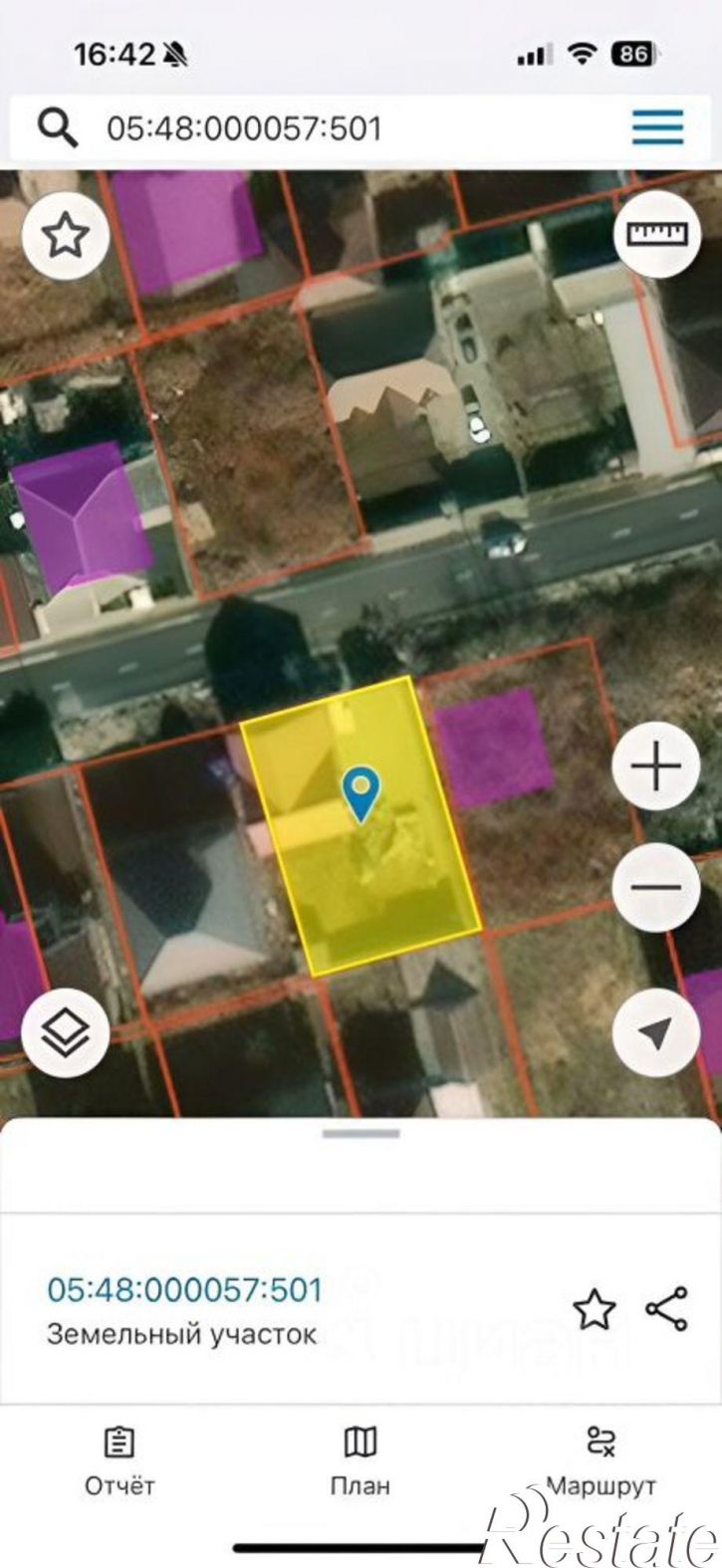Open cadastral number 05:48:000057:501 details
This screenshot has height=1568, width=722.
[x=185, y=1289]
